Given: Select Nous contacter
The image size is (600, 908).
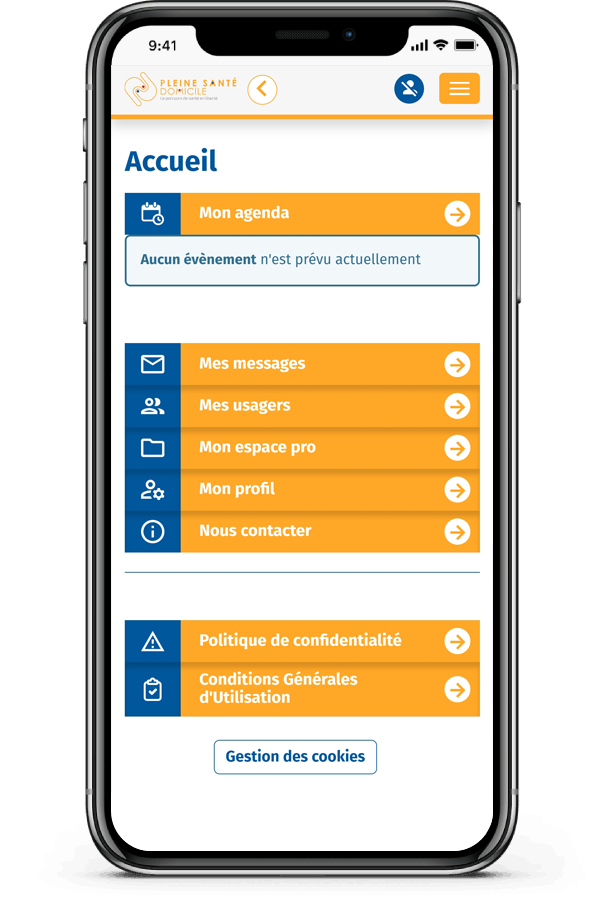Looking at the screenshot, I should tap(302, 531).
